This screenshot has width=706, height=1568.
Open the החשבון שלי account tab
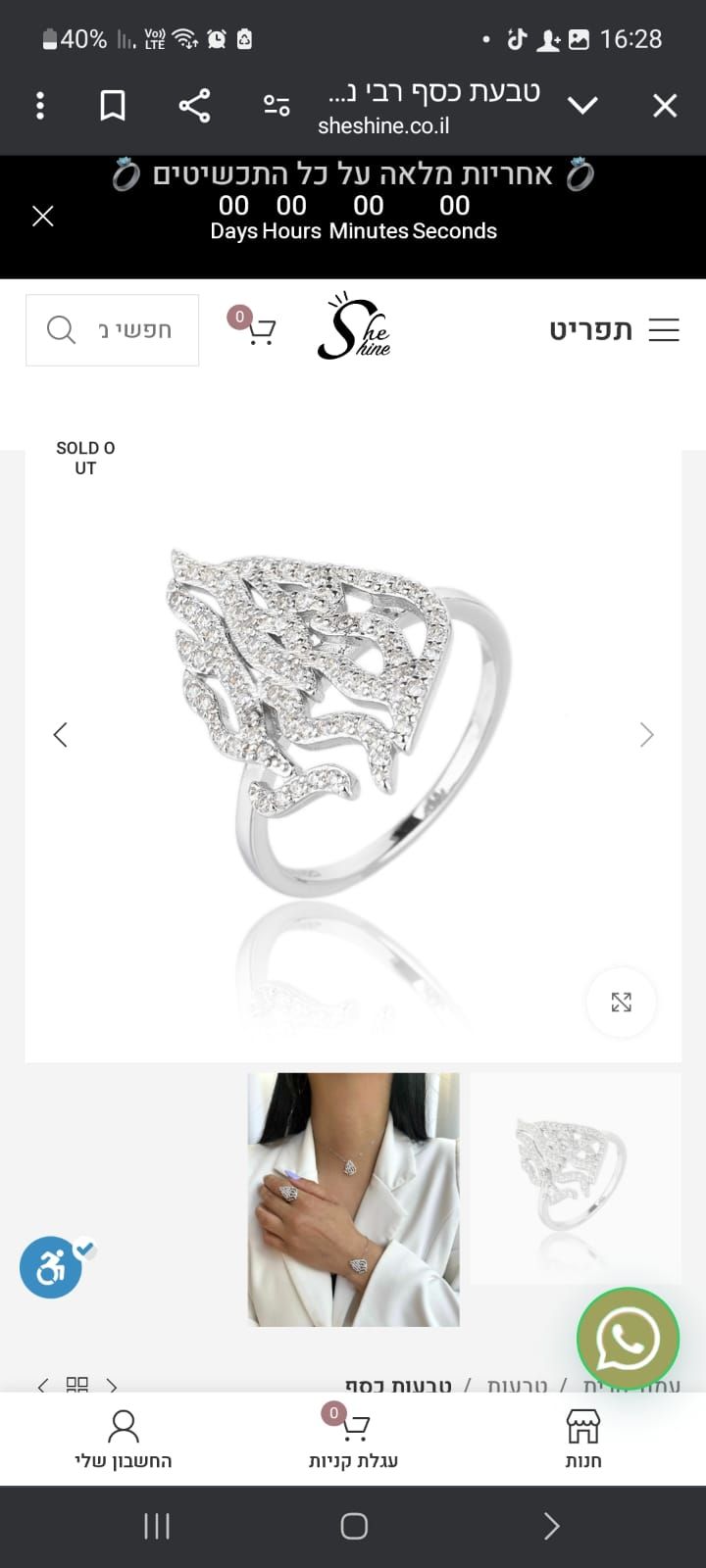[124, 1439]
